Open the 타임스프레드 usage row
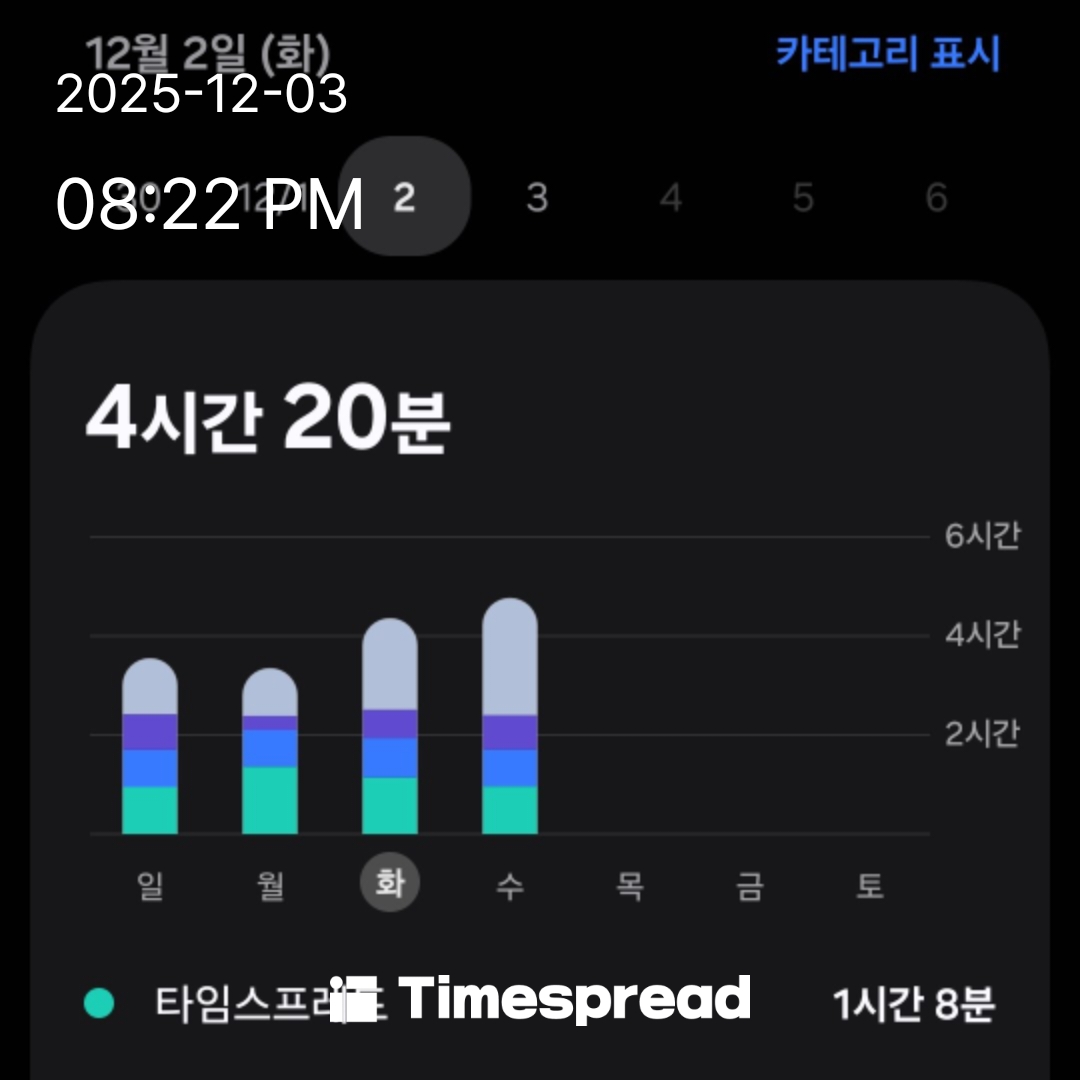 540,1004
